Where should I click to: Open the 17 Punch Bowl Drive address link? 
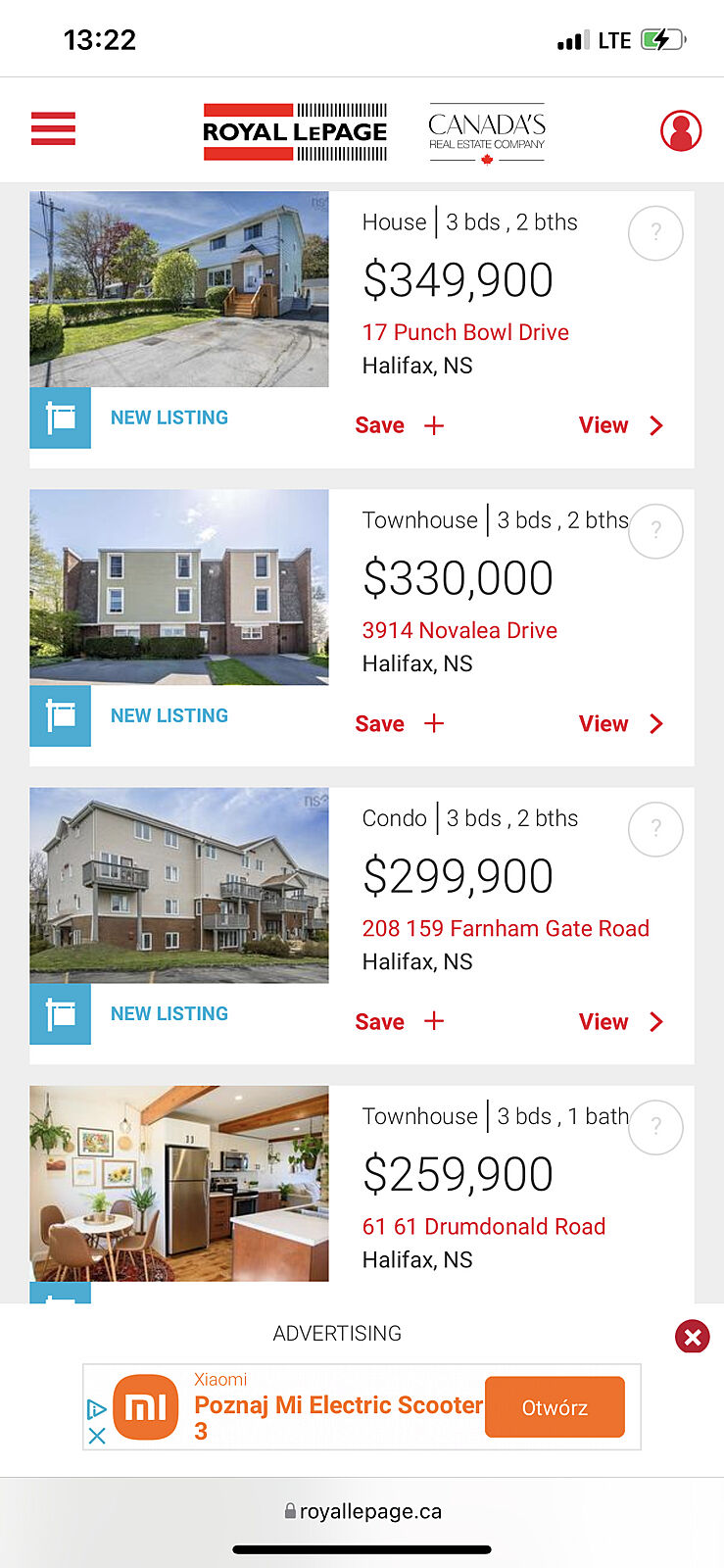[x=465, y=332]
